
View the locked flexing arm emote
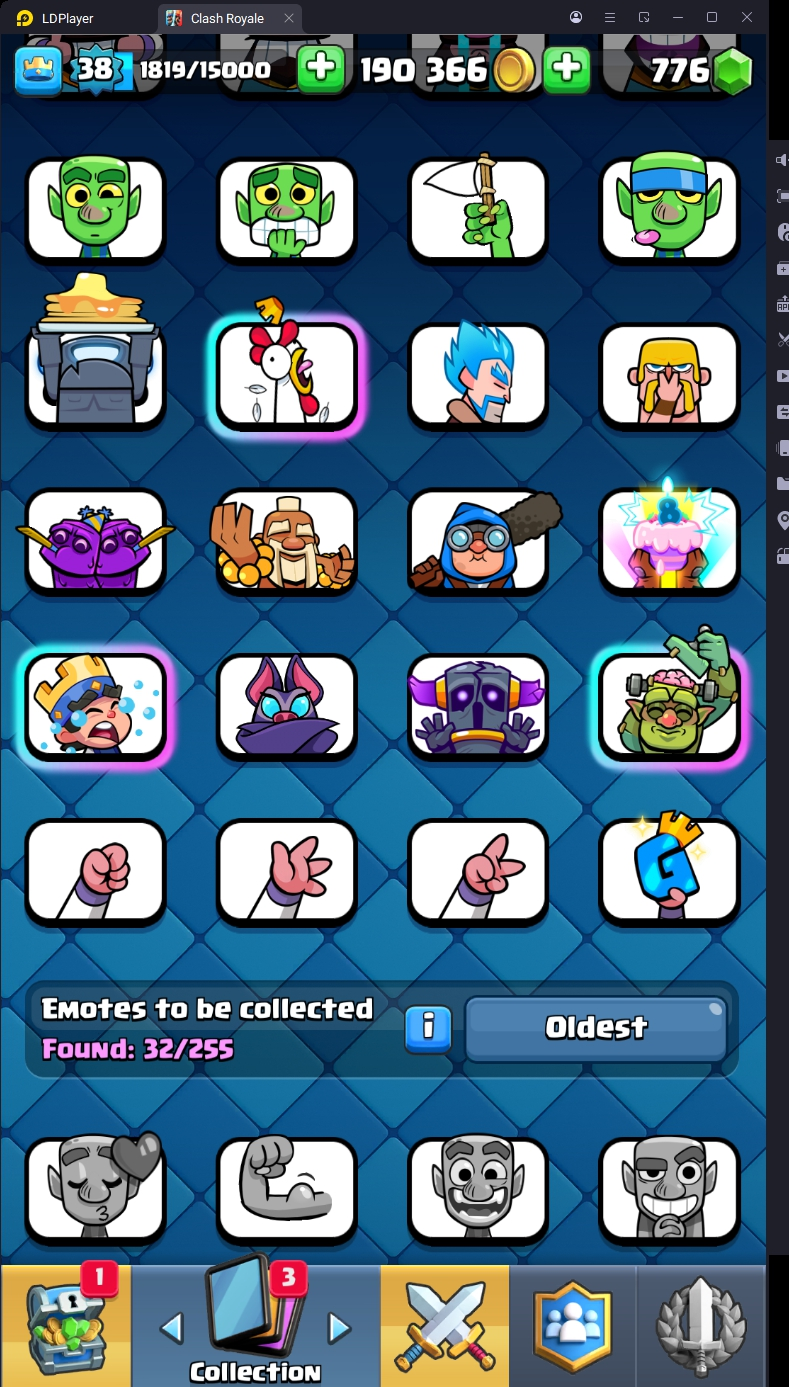[287, 1189]
